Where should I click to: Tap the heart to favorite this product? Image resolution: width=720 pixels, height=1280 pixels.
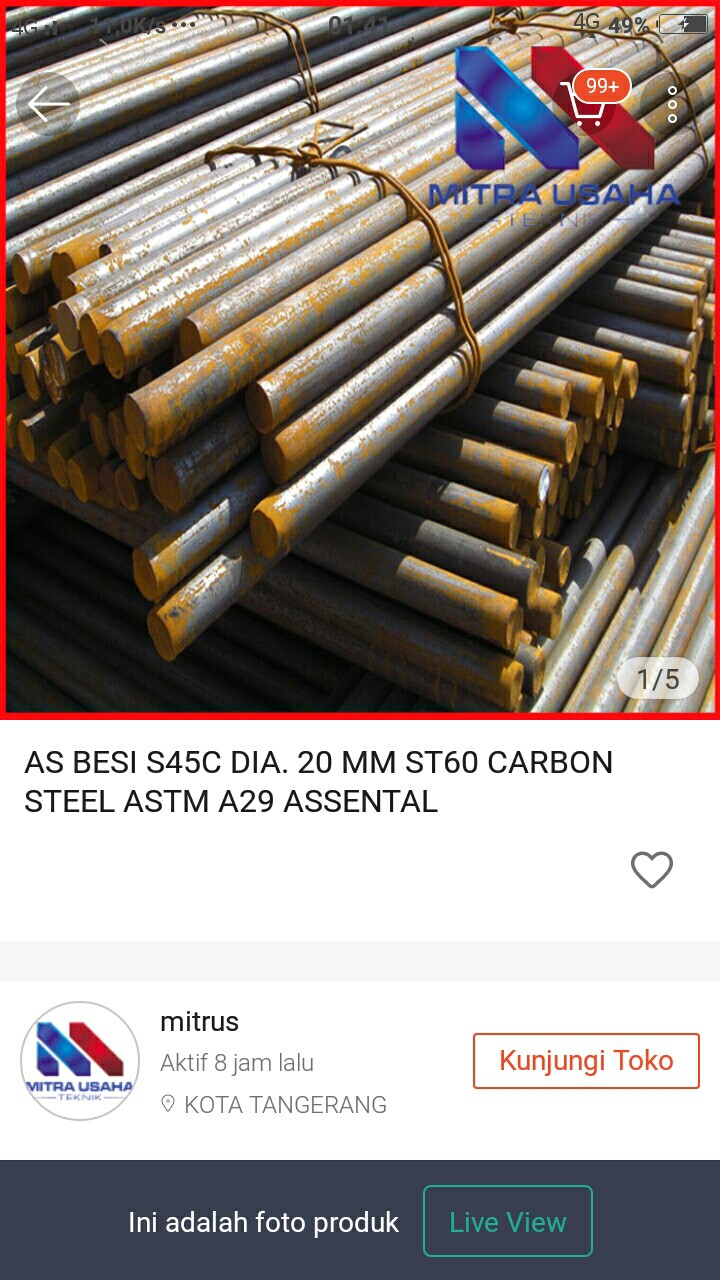[651, 870]
